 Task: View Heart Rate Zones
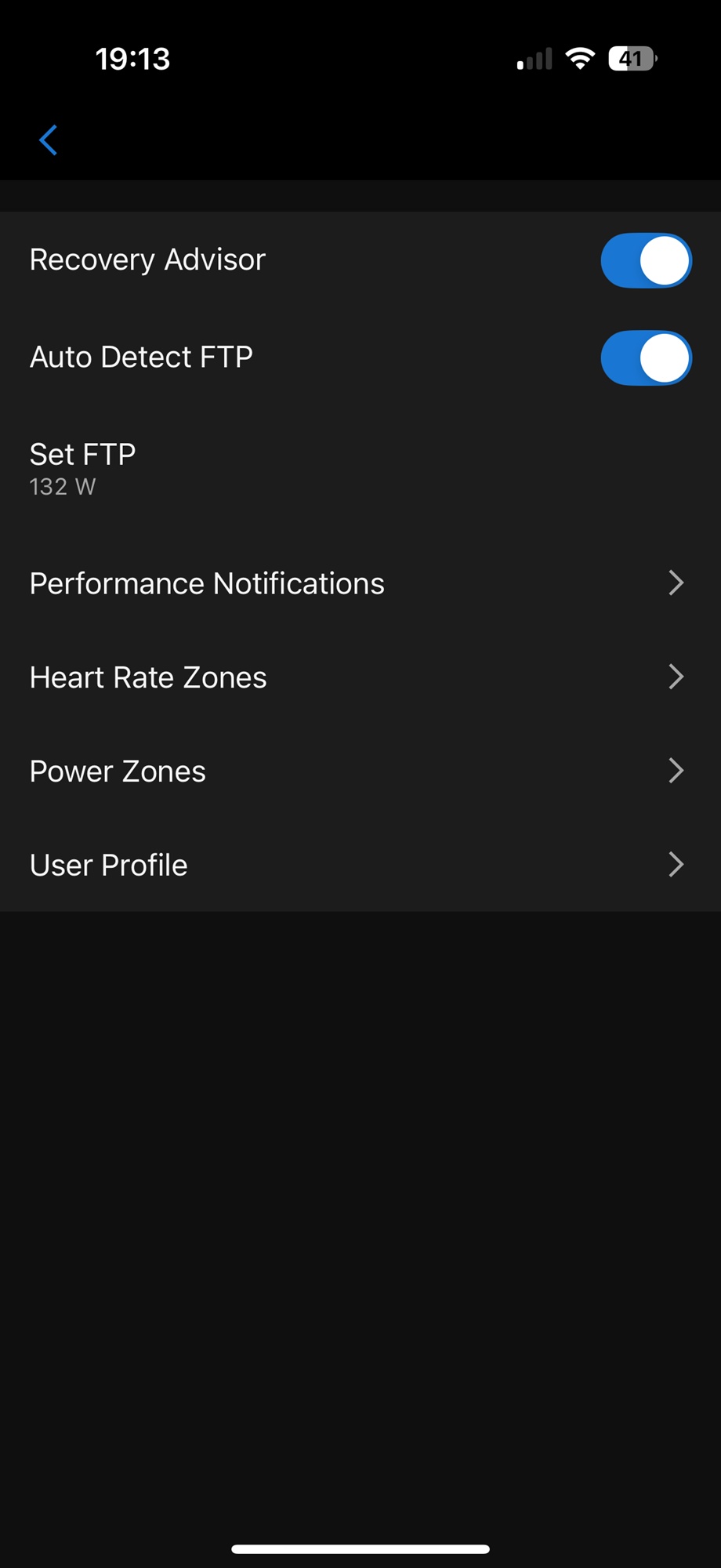click(360, 677)
